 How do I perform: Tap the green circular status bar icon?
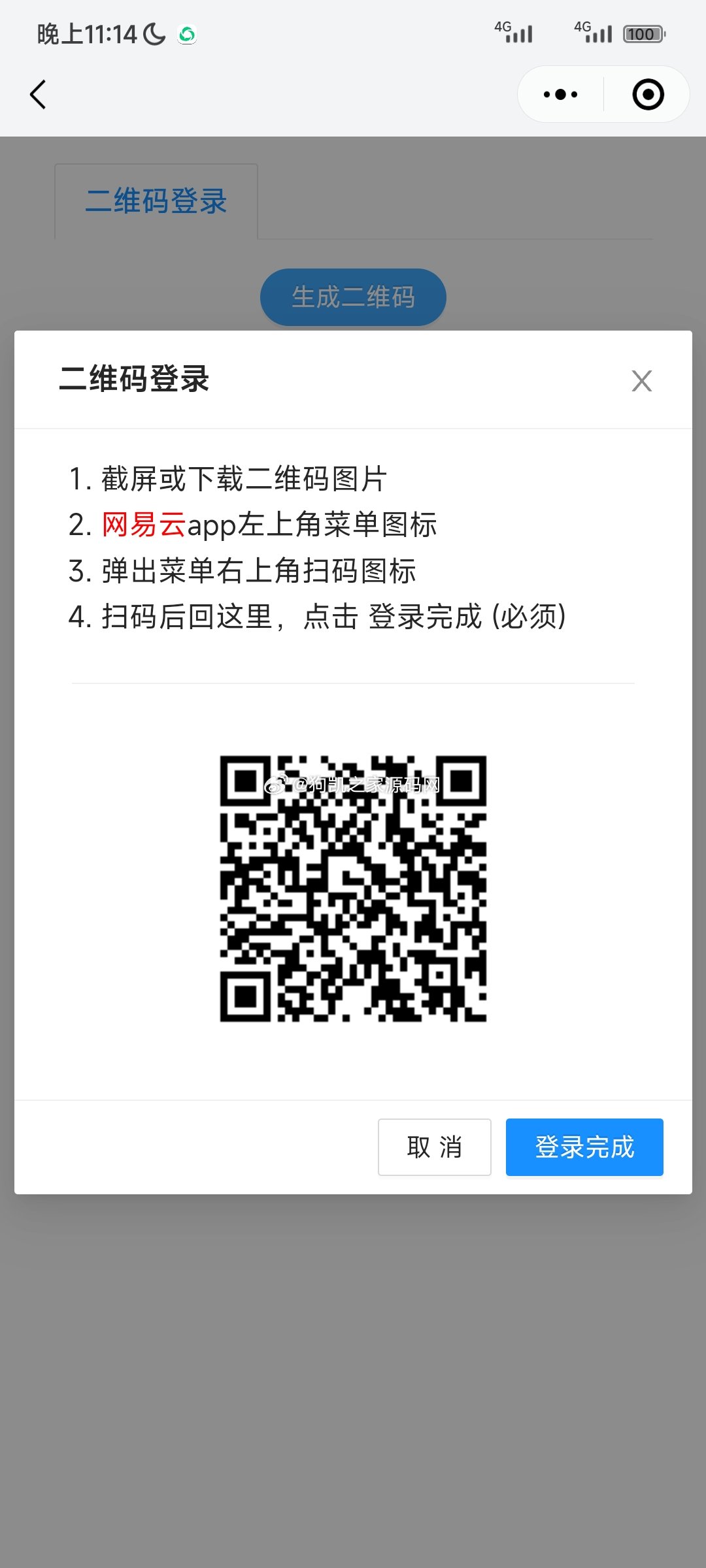188,34
